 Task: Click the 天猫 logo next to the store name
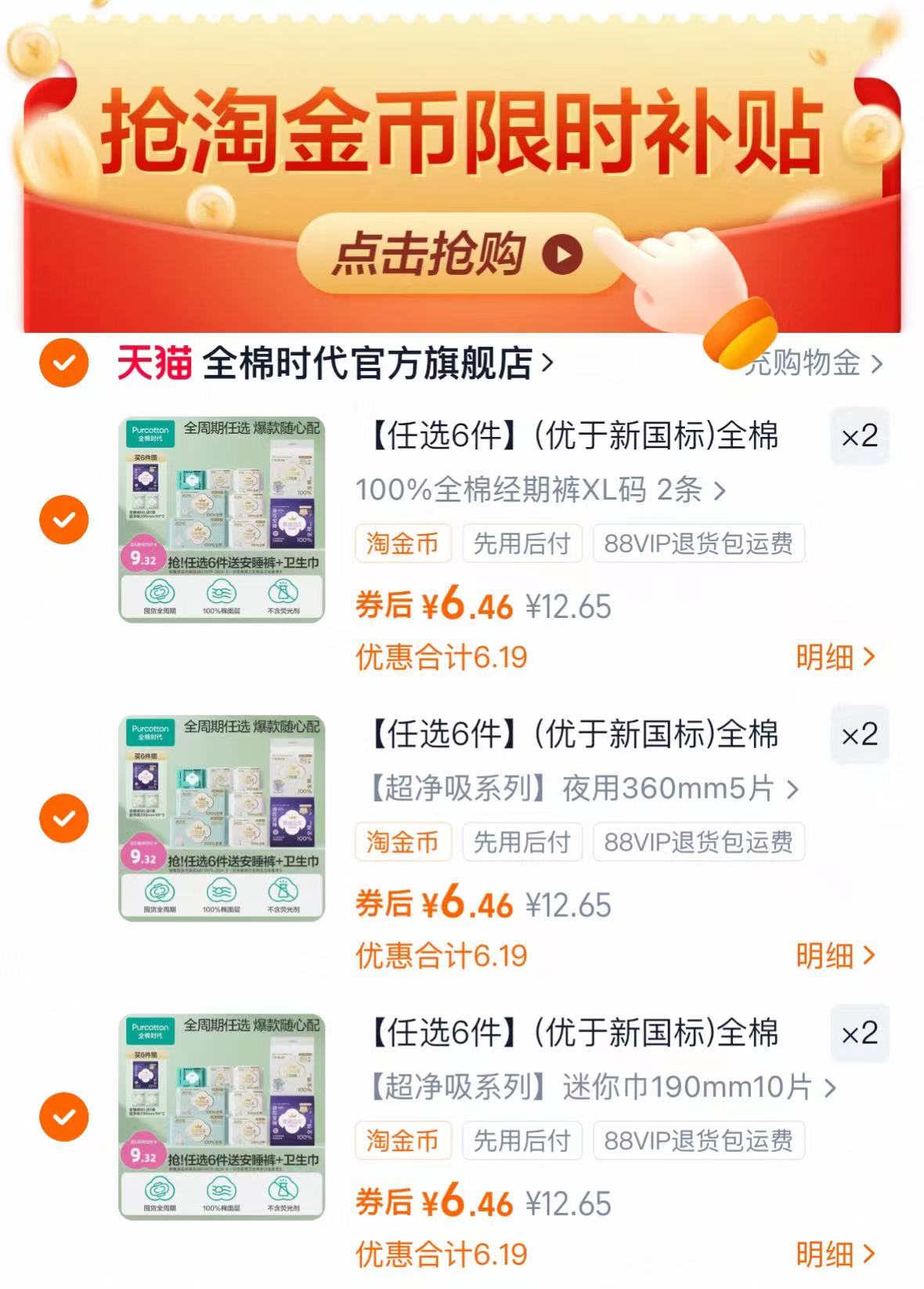coord(153,362)
